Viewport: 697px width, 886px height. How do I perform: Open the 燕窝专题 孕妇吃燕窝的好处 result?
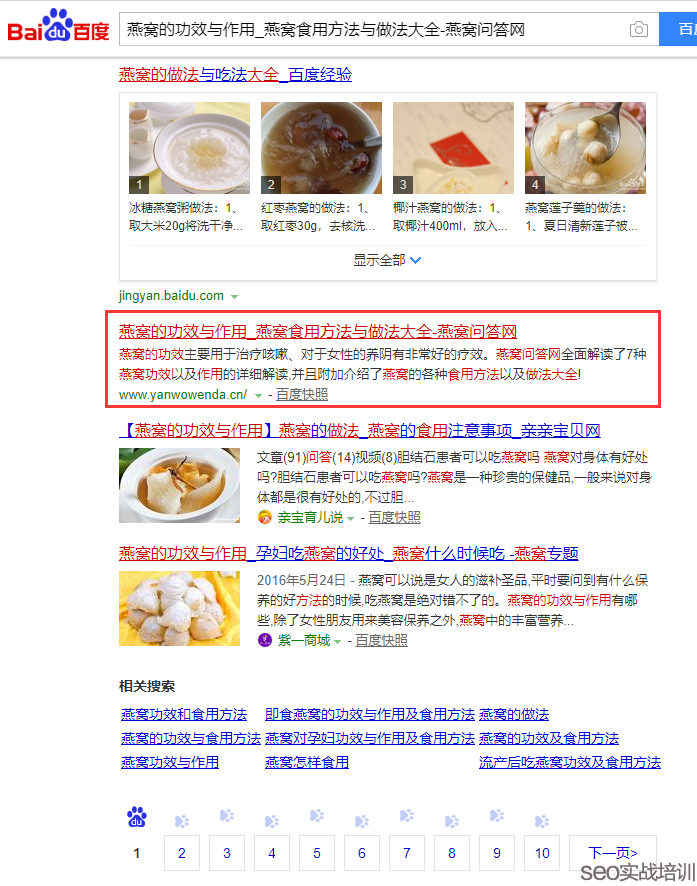(348, 554)
